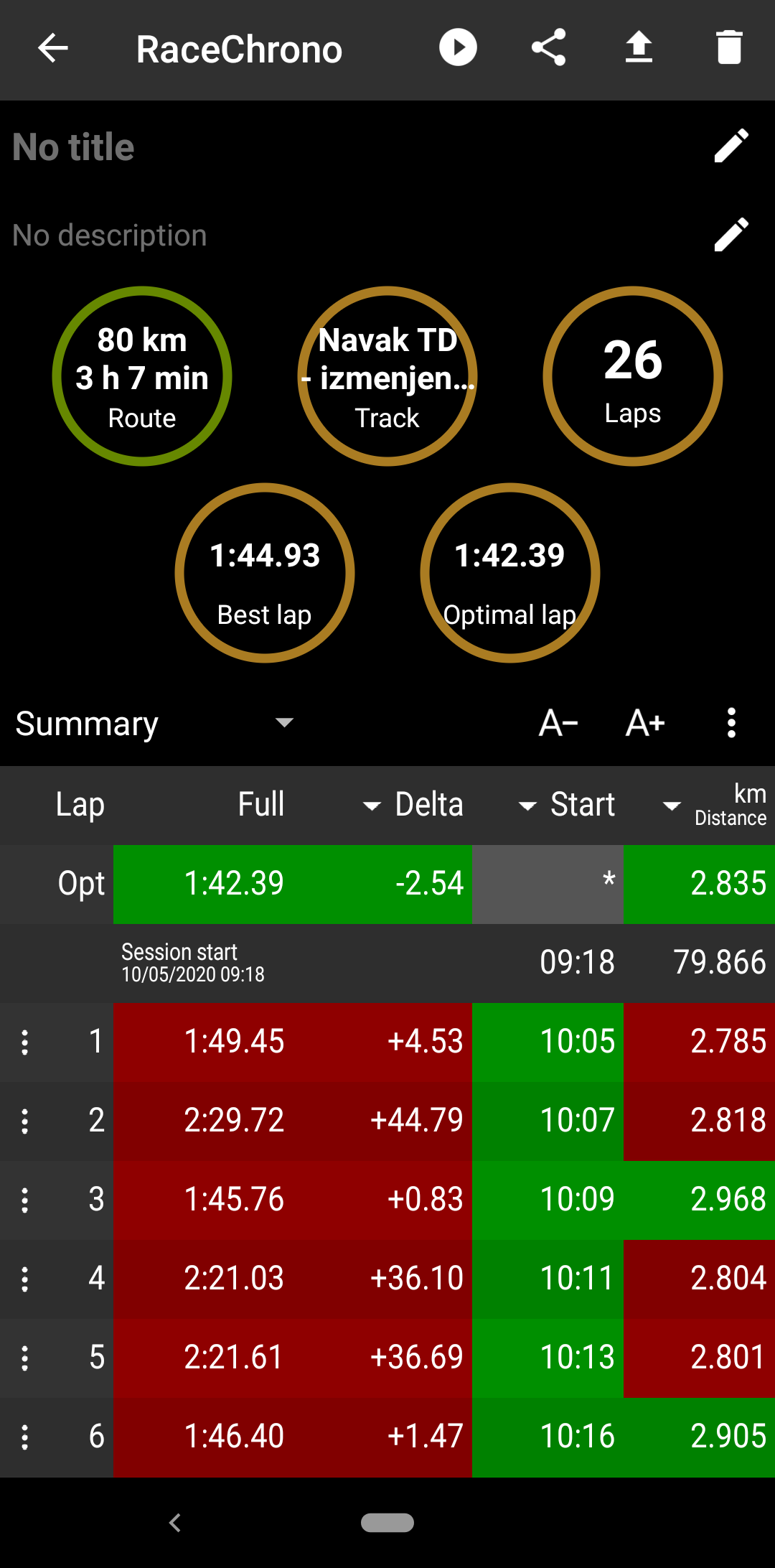Open the Optimal lap 1:42.39 circle
The height and width of the screenshot is (1568, 775).
510,573
